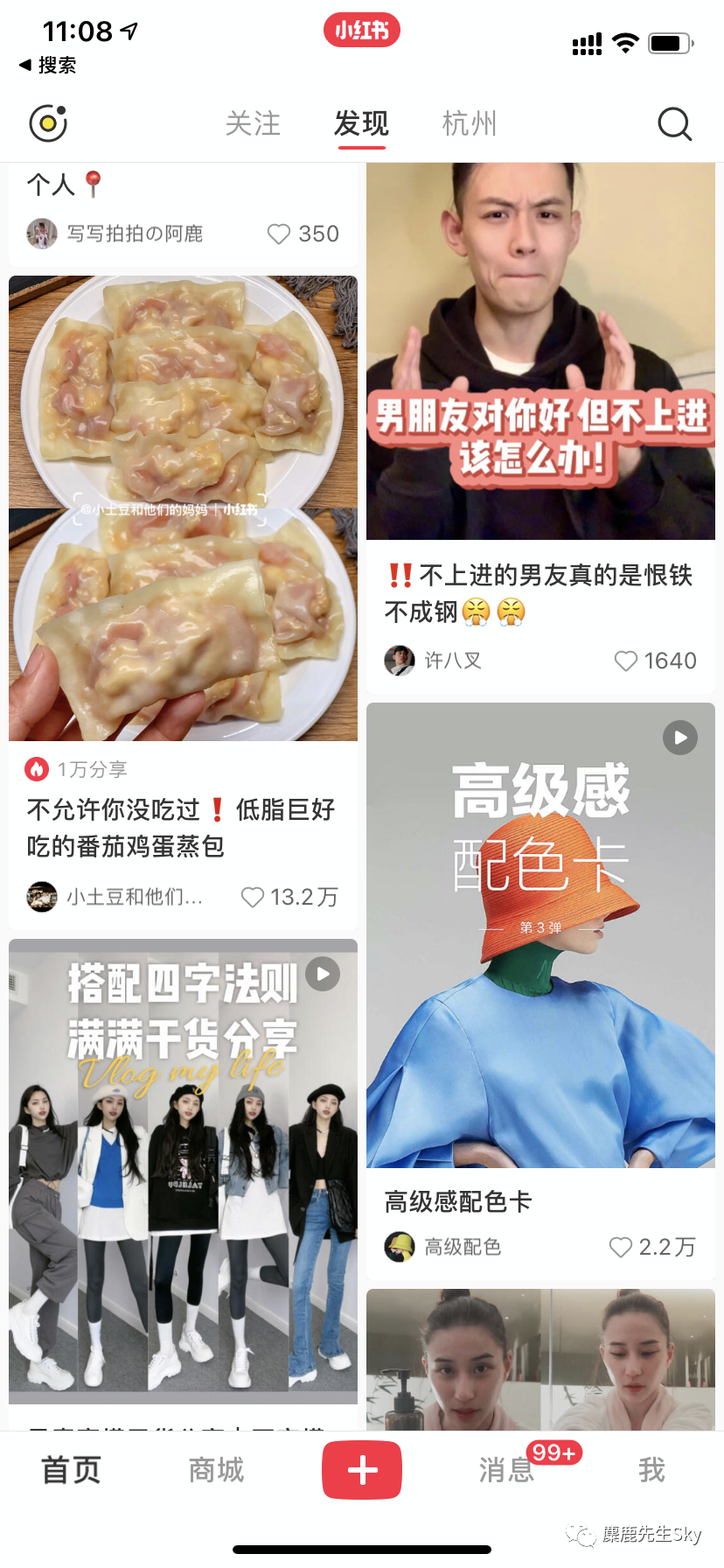Tap the heart beside 350 likes
724x1568 pixels.
coord(279,234)
